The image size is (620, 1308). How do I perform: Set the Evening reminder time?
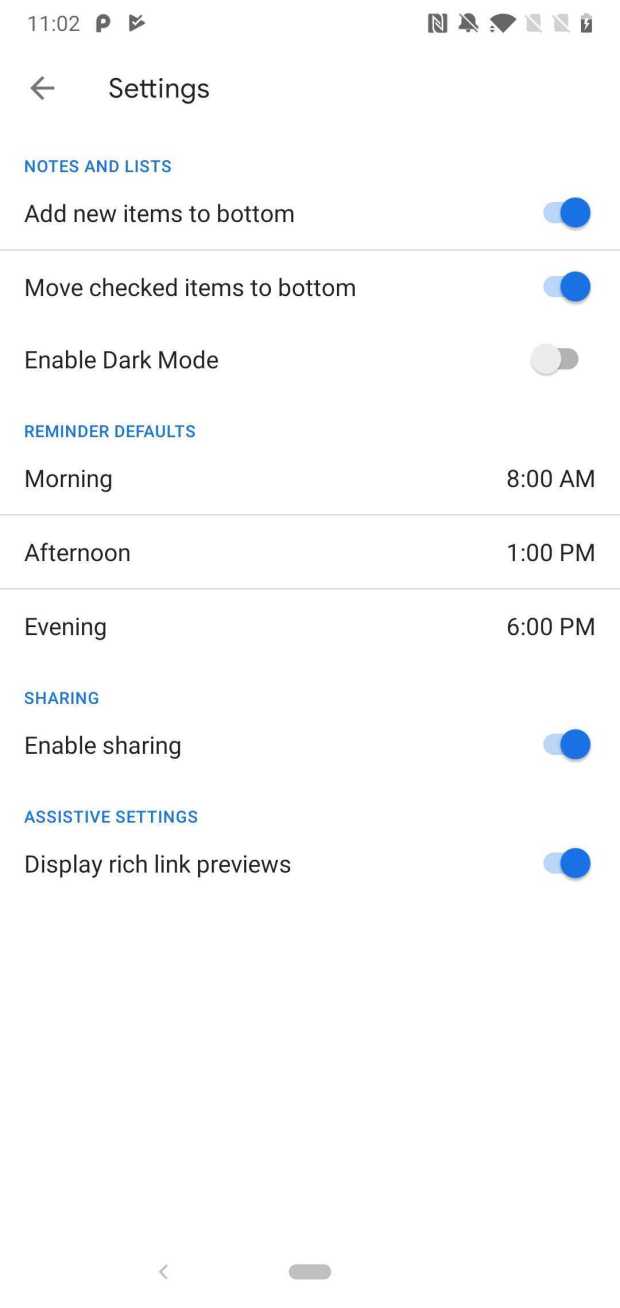coord(550,627)
